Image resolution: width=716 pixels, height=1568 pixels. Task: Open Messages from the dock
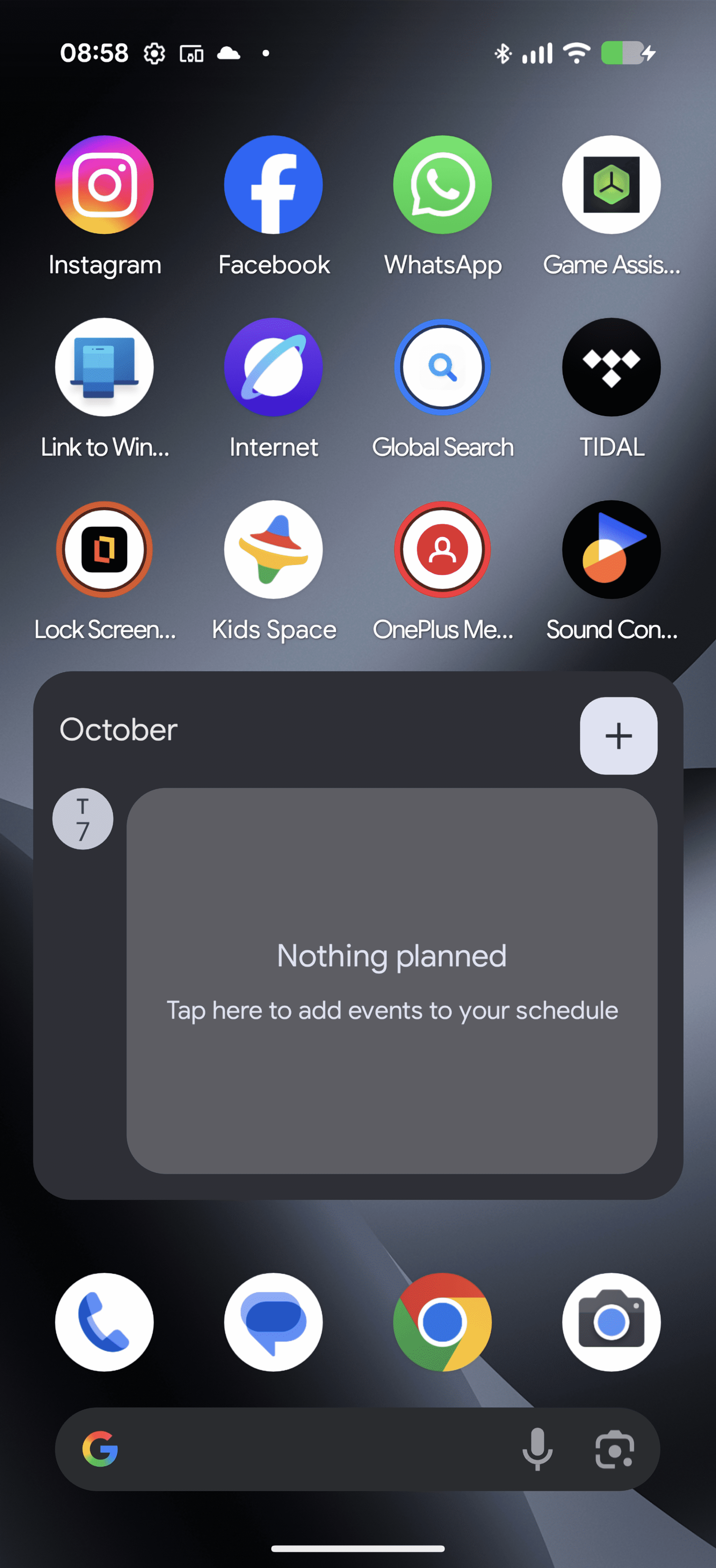[273, 1322]
